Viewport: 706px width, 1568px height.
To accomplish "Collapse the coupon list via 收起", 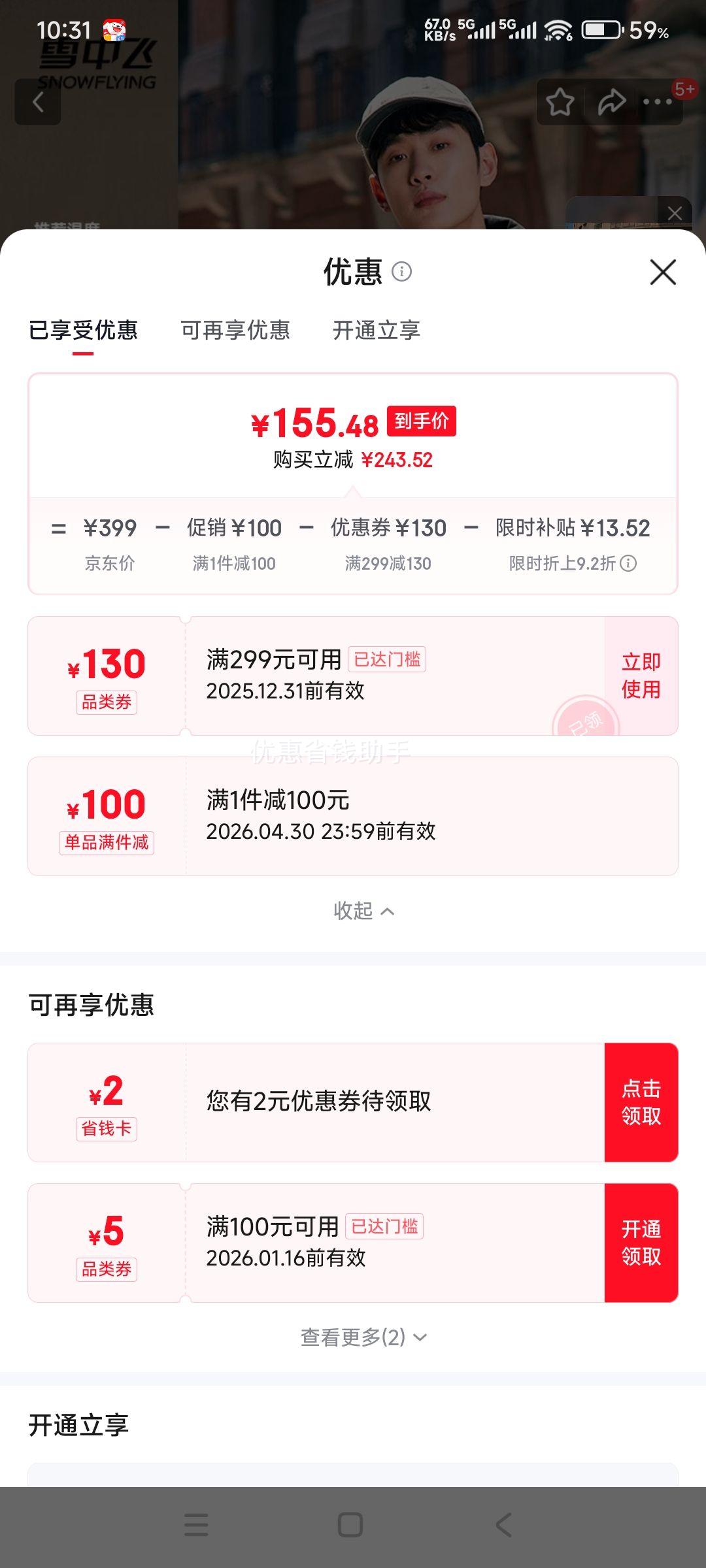I will click(x=364, y=910).
